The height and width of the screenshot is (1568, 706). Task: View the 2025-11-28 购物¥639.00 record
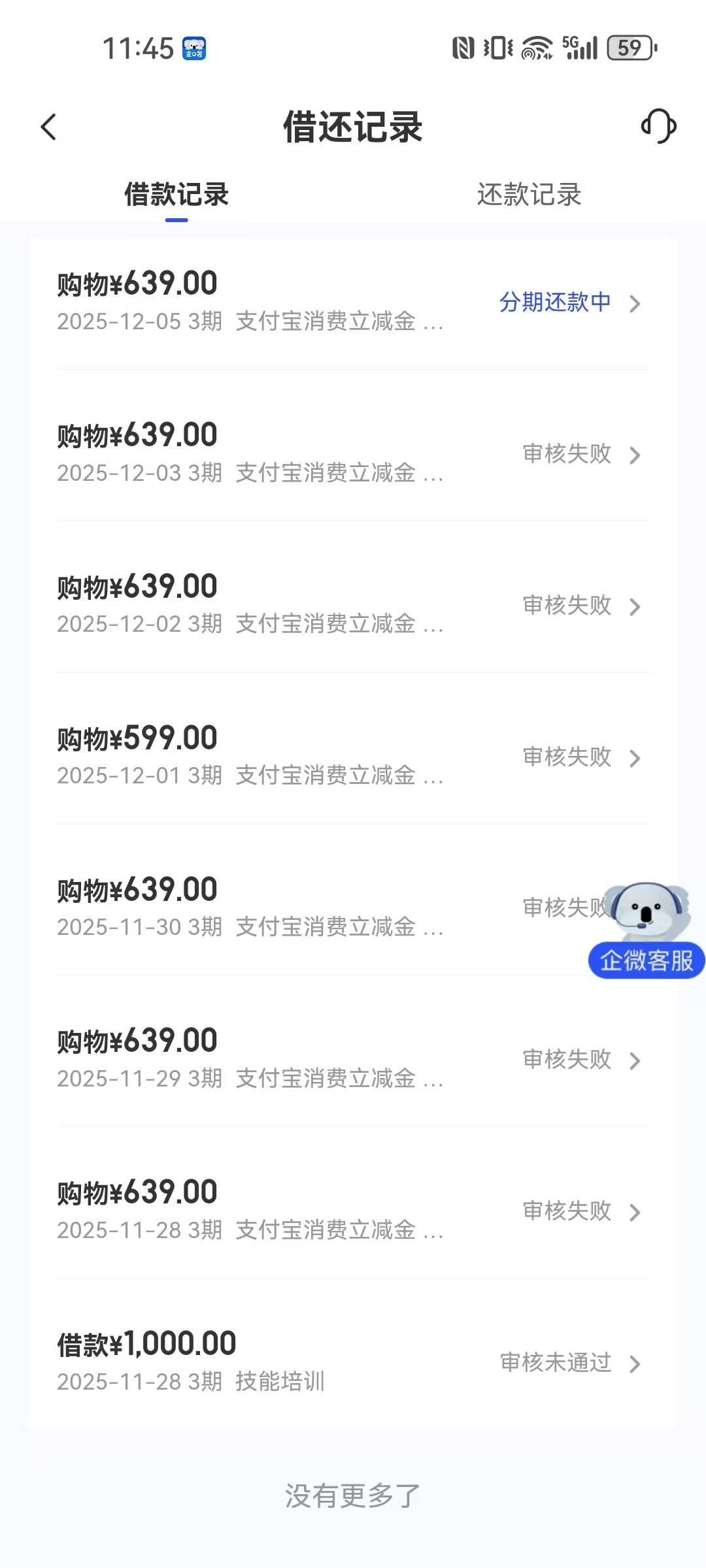(x=353, y=1211)
